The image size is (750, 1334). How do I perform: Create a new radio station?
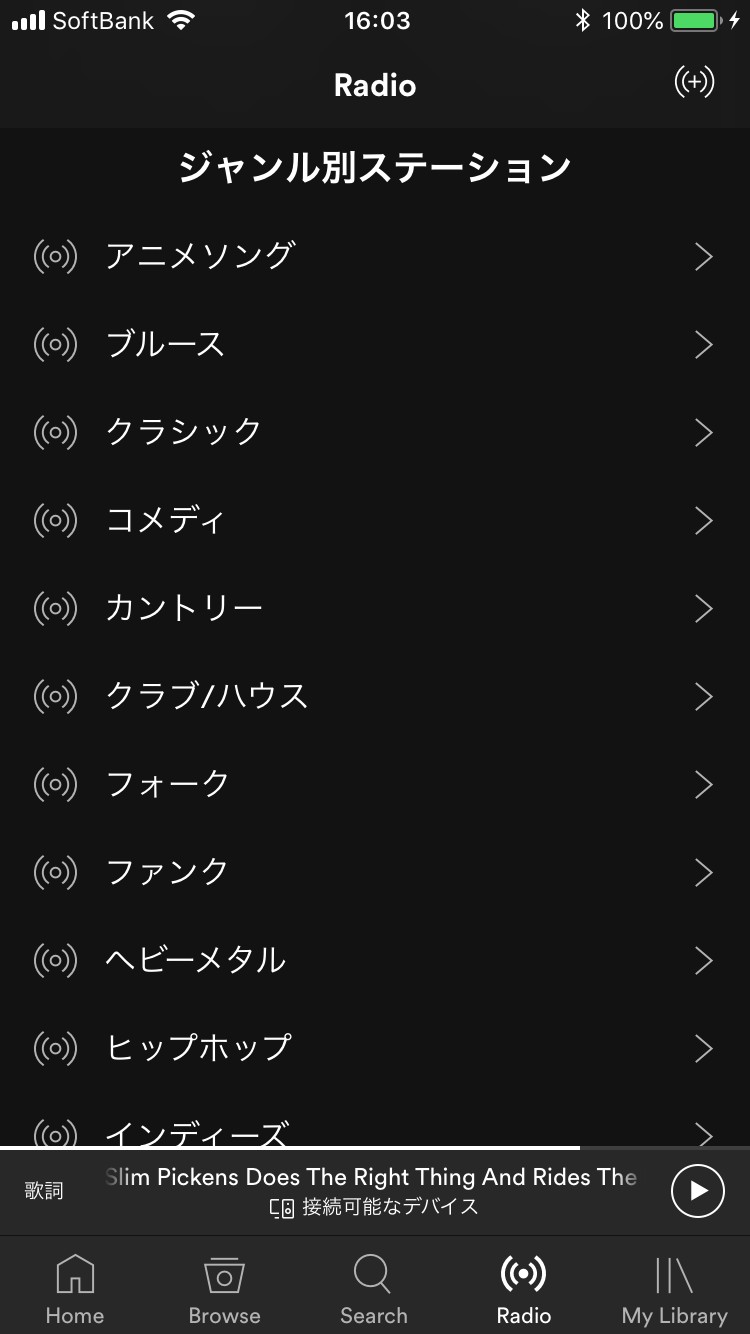click(694, 84)
